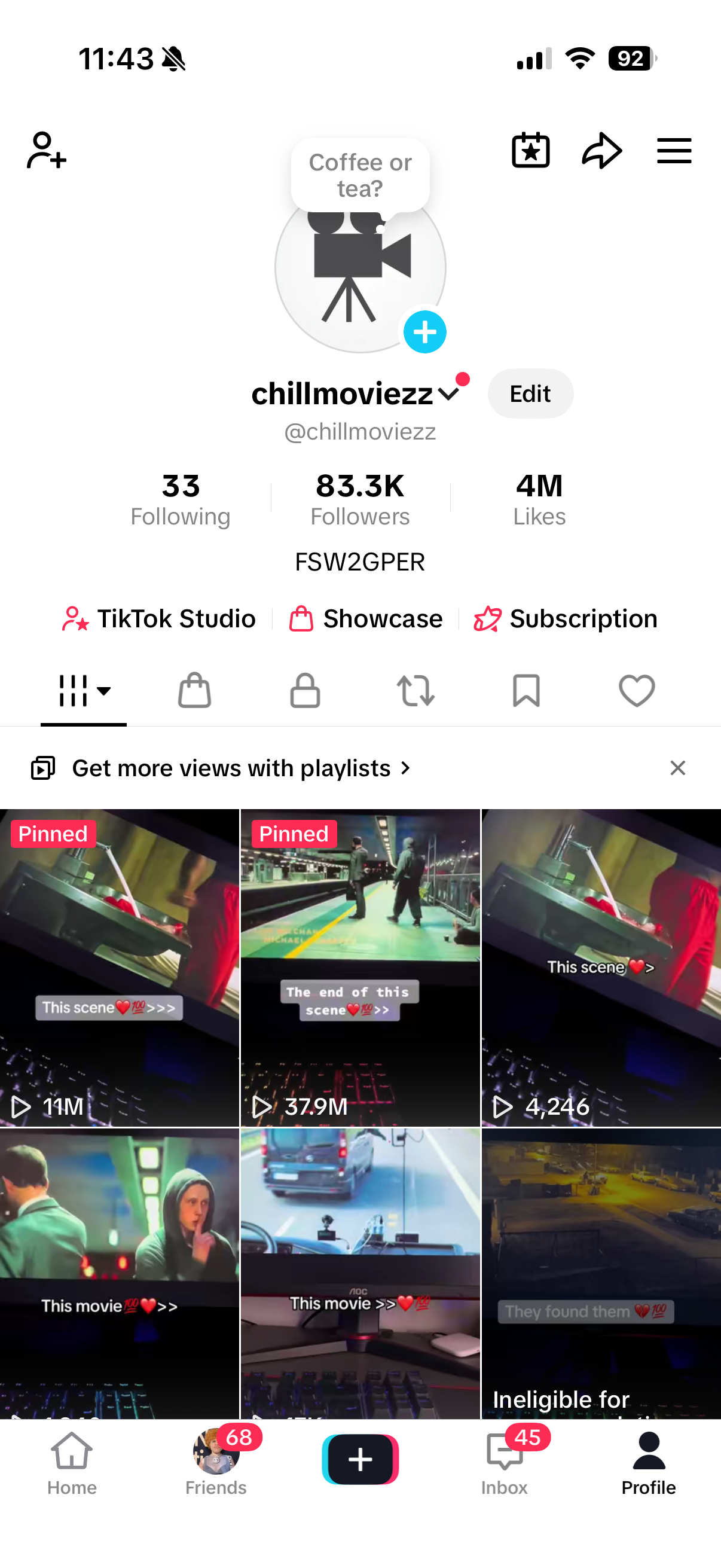721x1568 pixels.
Task: Switch to the bookmarked favorites tab
Action: point(526,690)
